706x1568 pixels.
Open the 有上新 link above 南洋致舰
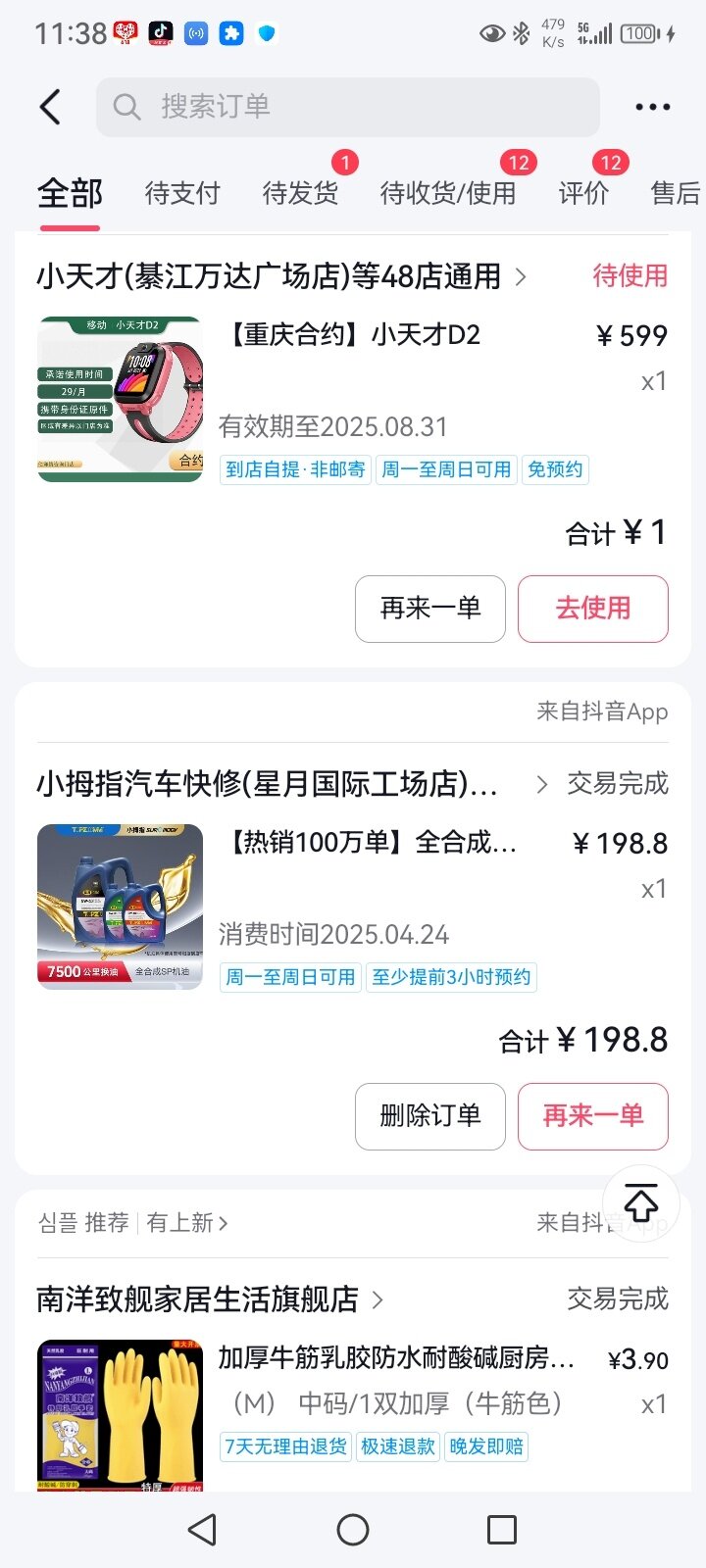(x=186, y=1223)
